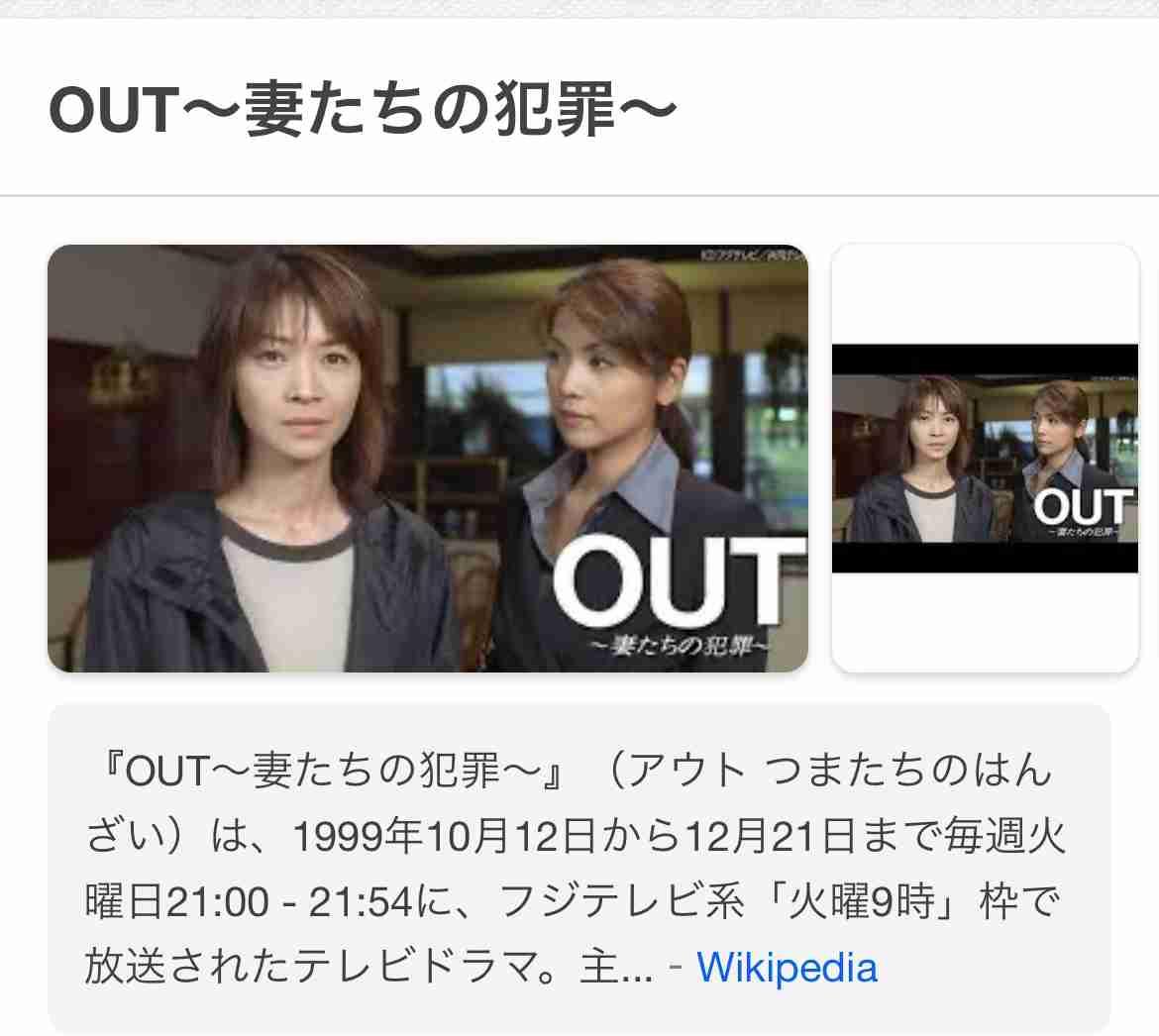View the smaller letterboxed OUT image

point(985,458)
